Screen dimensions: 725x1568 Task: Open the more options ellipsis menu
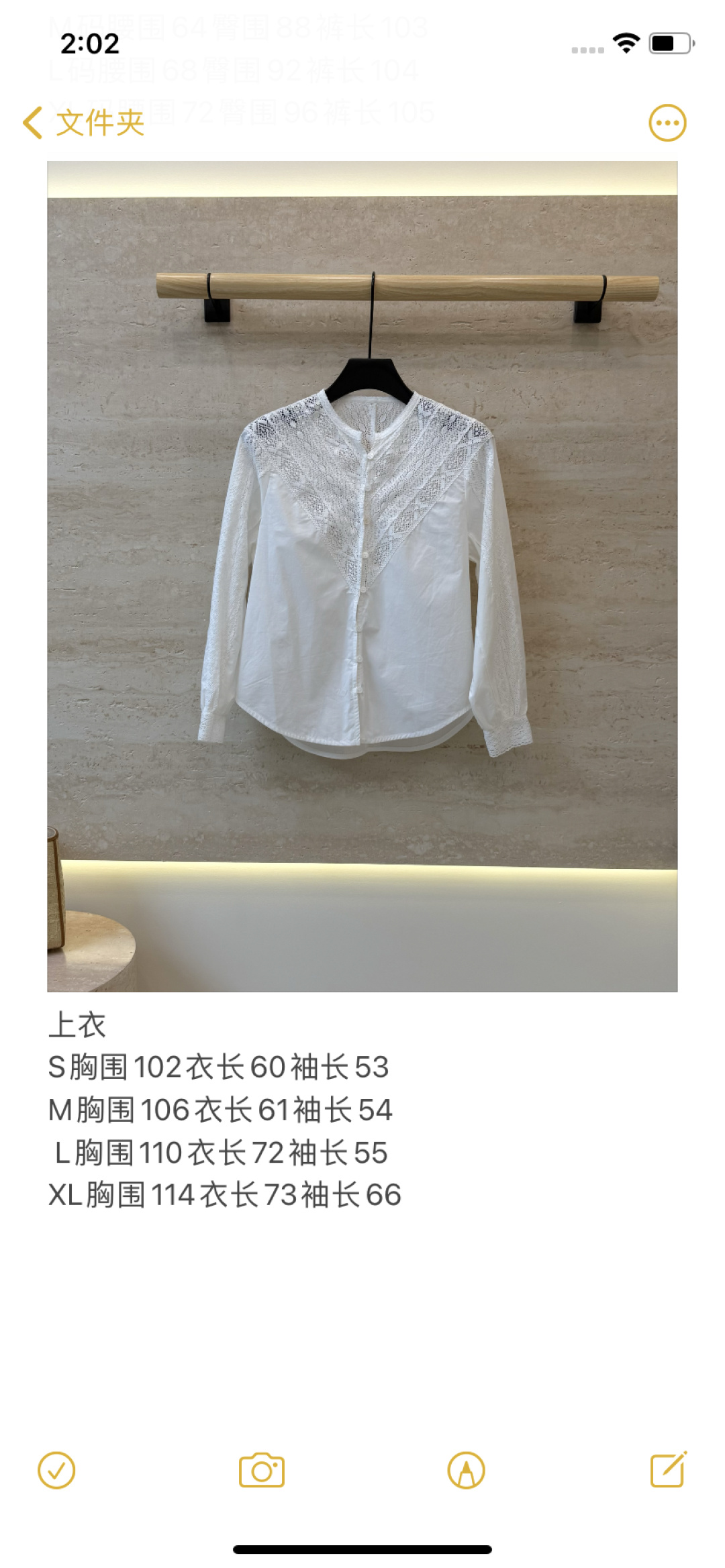pos(667,123)
